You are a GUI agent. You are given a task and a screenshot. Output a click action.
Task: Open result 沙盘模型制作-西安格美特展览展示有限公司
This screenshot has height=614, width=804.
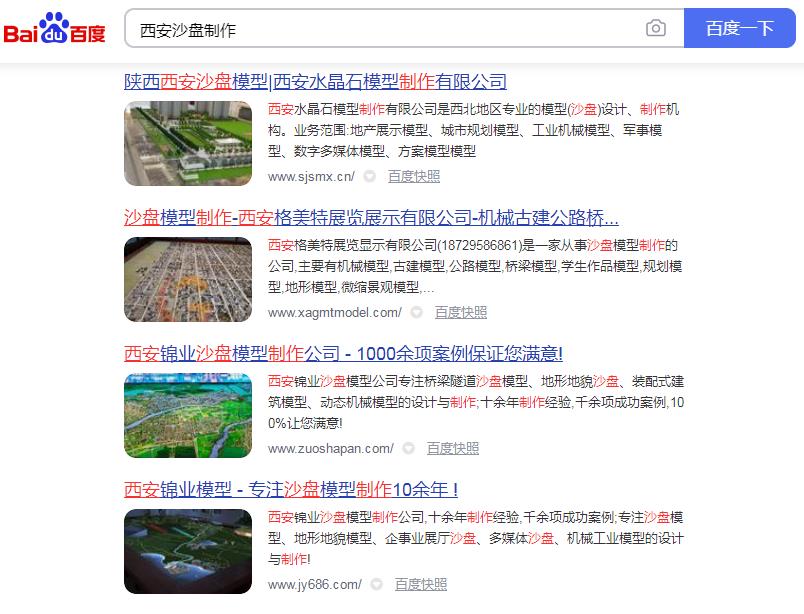pyautogui.click(x=371, y=218)
